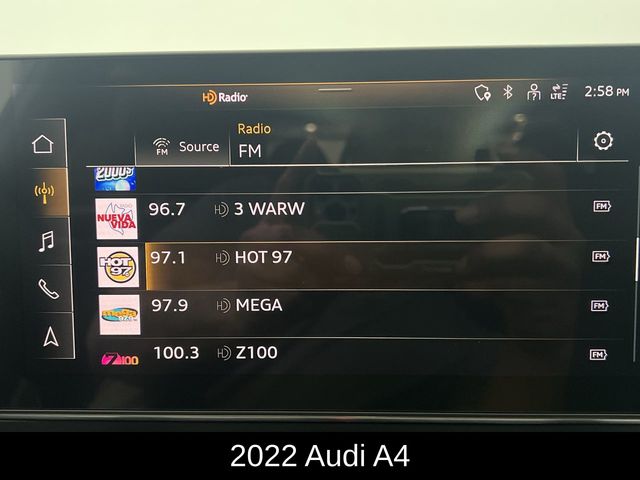Open the radio section in the sidebar
Viewport: 640px width, 480px height.
click(x=44, y=191)
